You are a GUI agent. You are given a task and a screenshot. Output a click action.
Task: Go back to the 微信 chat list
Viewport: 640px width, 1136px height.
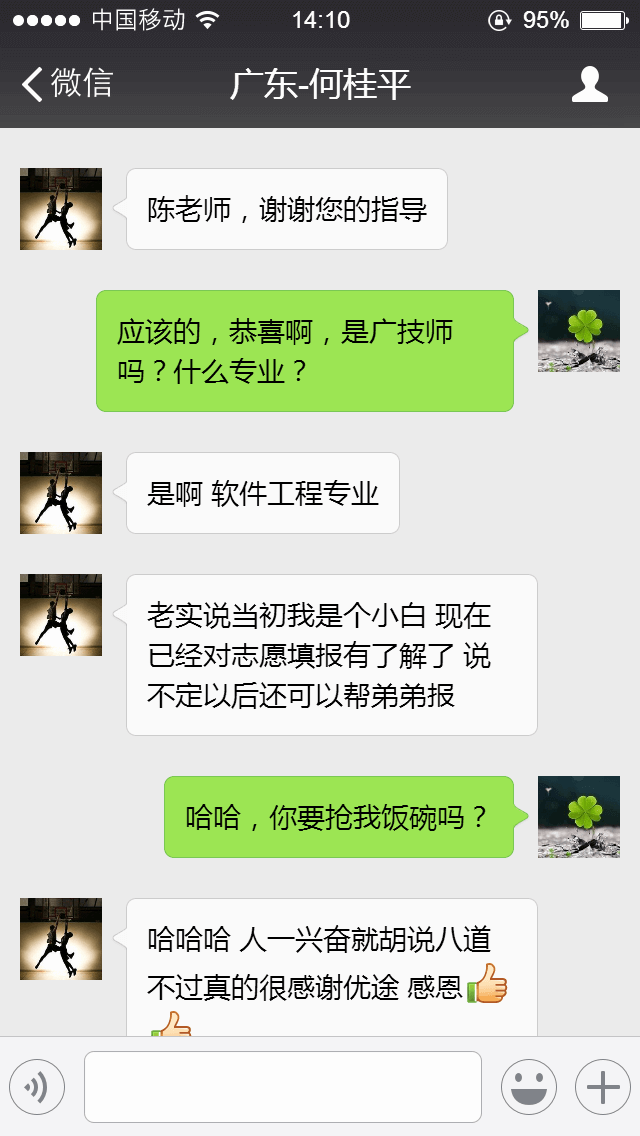pos(67,84)
